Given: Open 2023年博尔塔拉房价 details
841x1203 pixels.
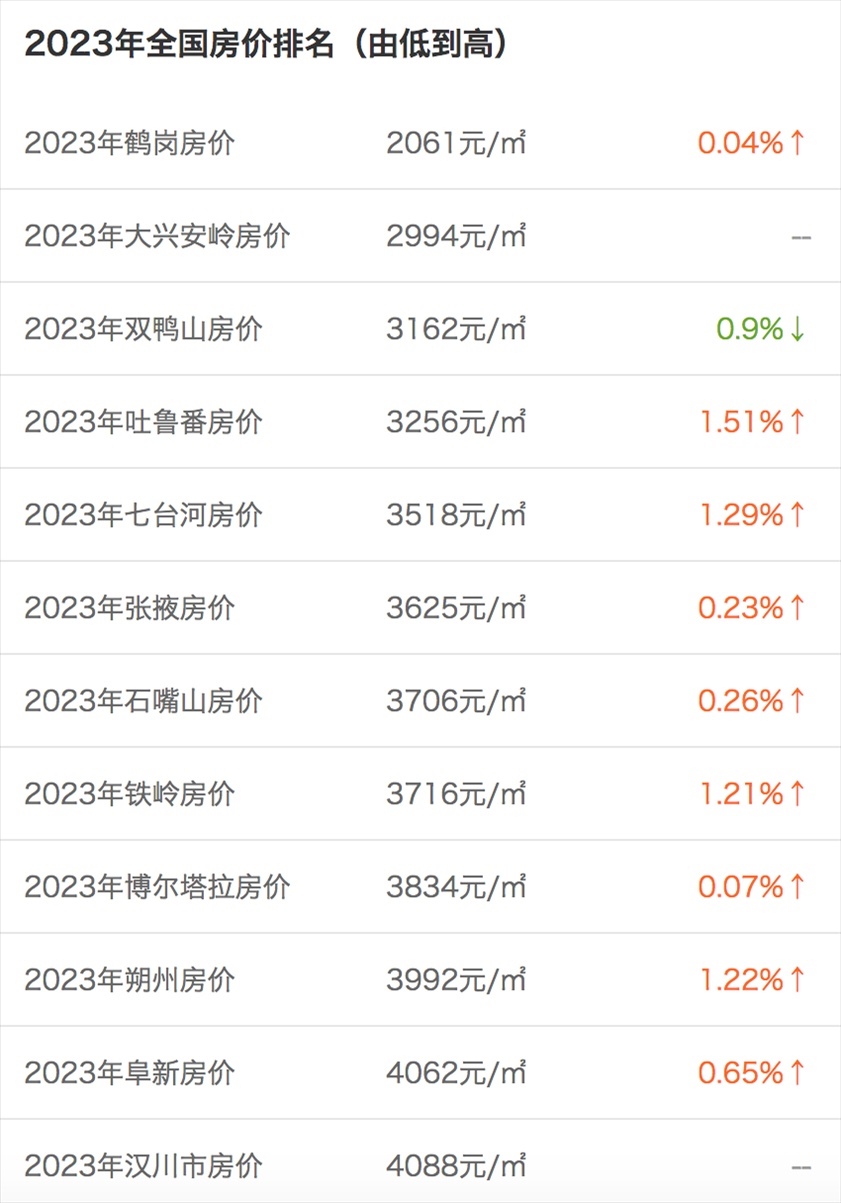Looking at the screenshot, I should pyautogui.click(x=158, y=887).
